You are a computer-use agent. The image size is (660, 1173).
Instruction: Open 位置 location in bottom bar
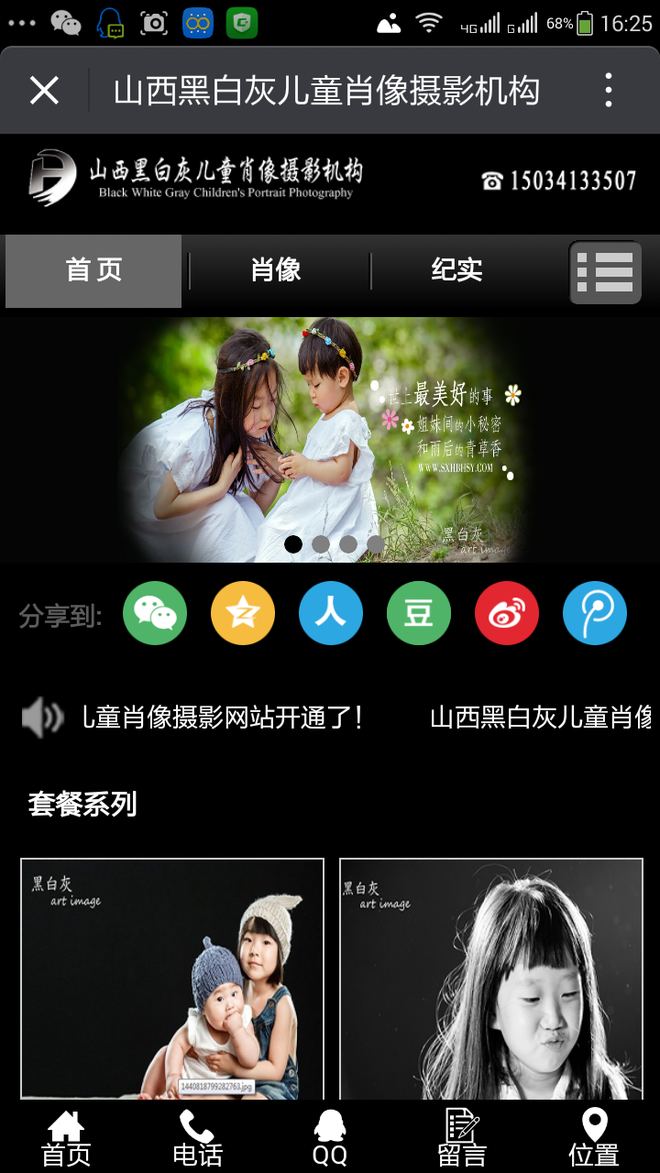pyautogui.click(x=594, y=1138)
